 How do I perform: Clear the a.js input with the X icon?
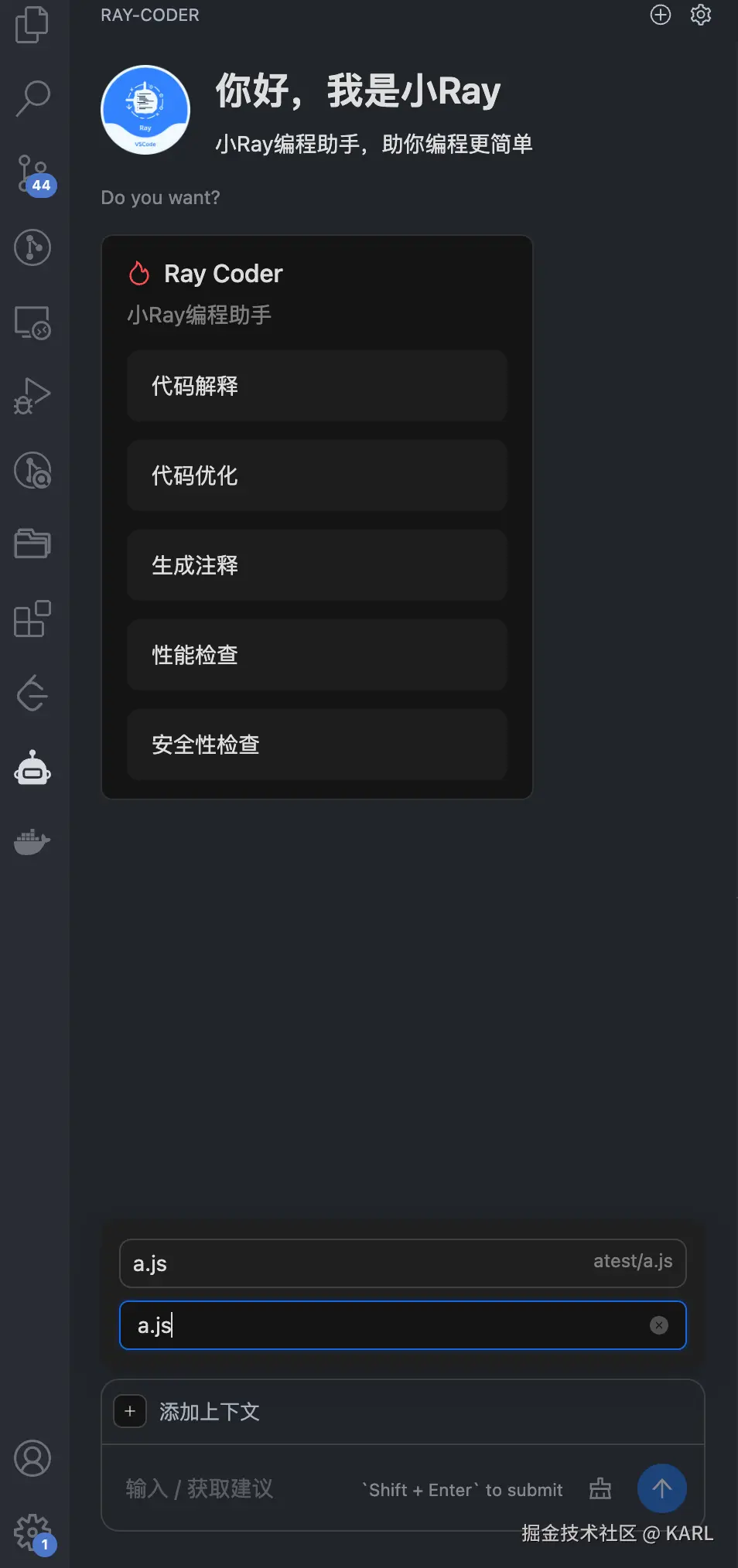pyautogui.click(x=659, y=1325)
